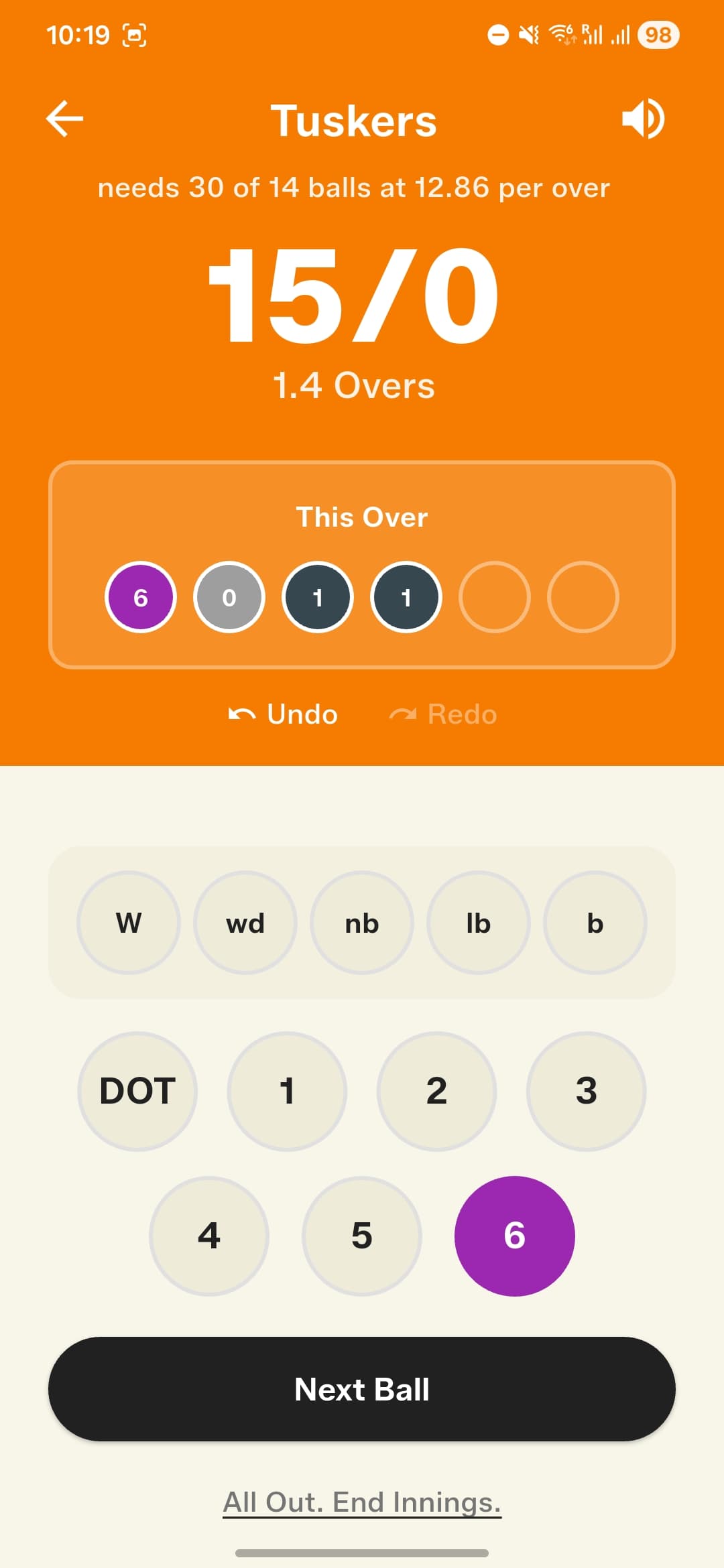
Task: Record a wicket with the W button
Action: coord(129,923)
